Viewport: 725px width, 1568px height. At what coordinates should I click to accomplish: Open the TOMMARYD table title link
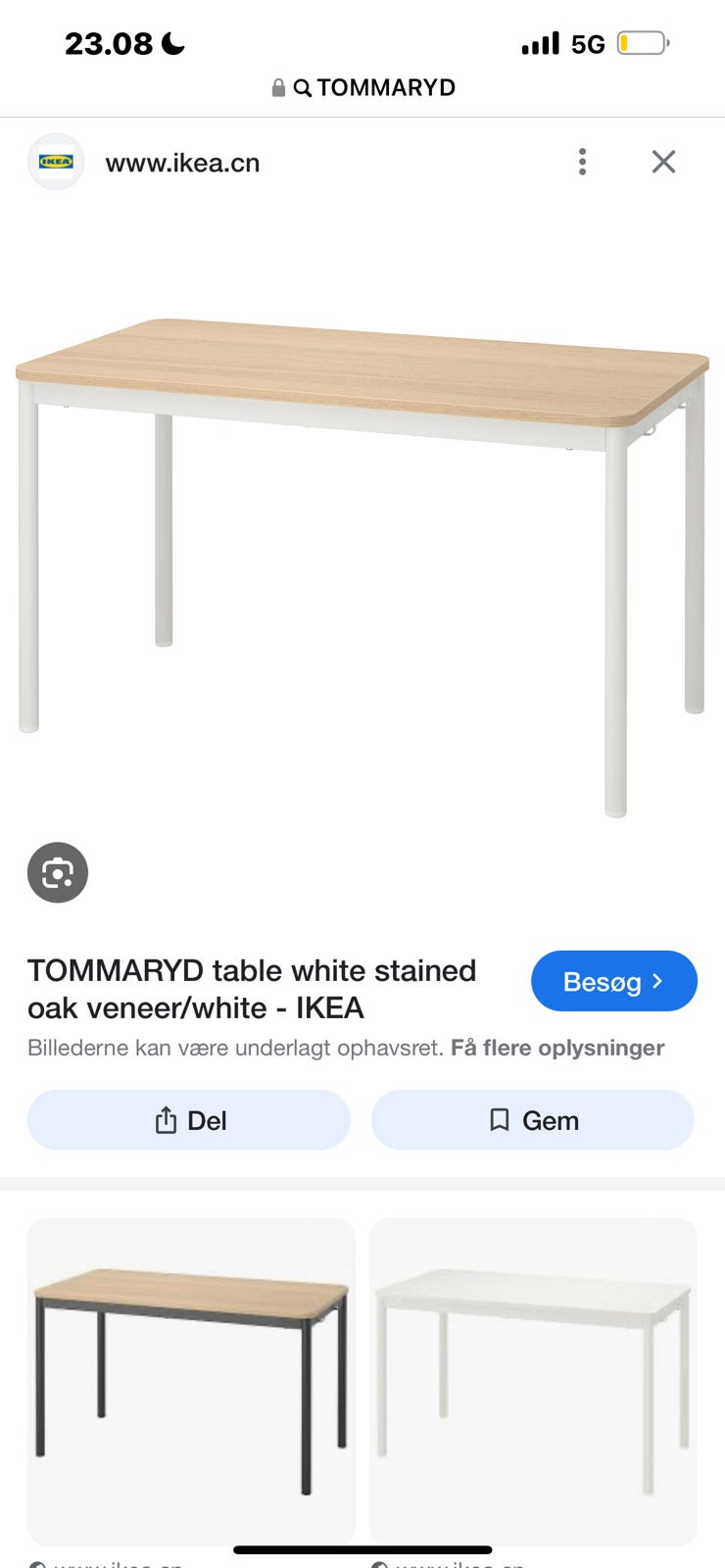pos(252,989)
